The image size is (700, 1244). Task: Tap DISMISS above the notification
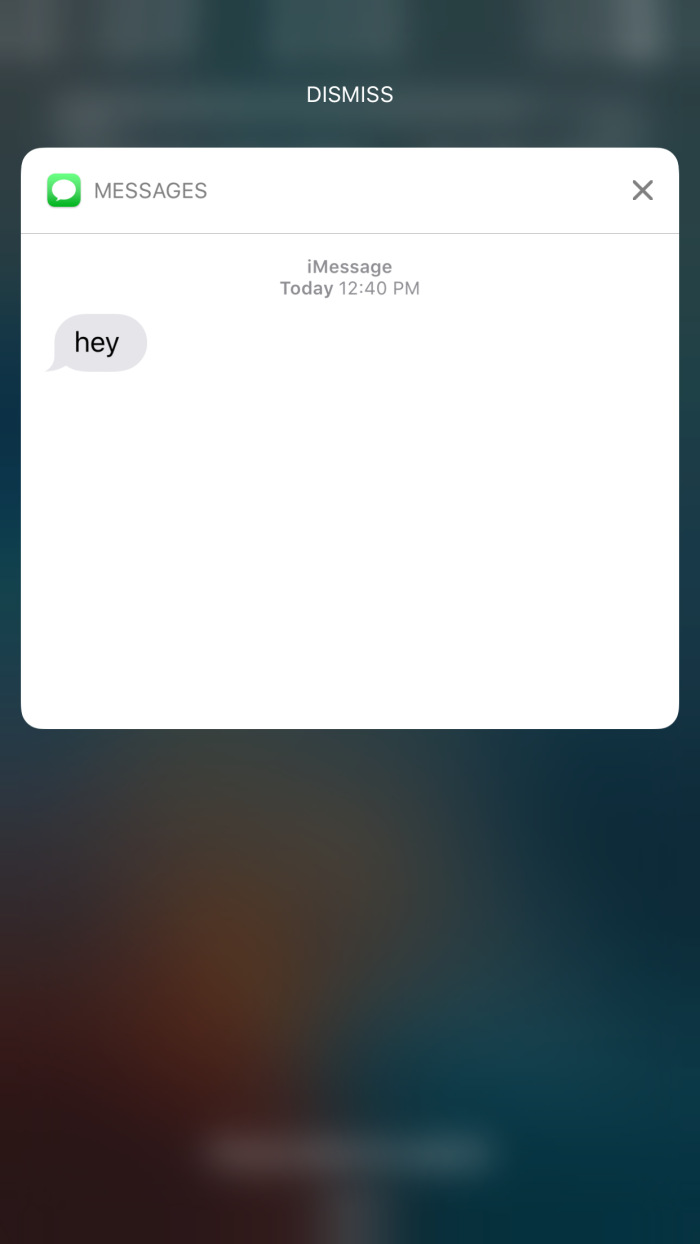(350, 95)
